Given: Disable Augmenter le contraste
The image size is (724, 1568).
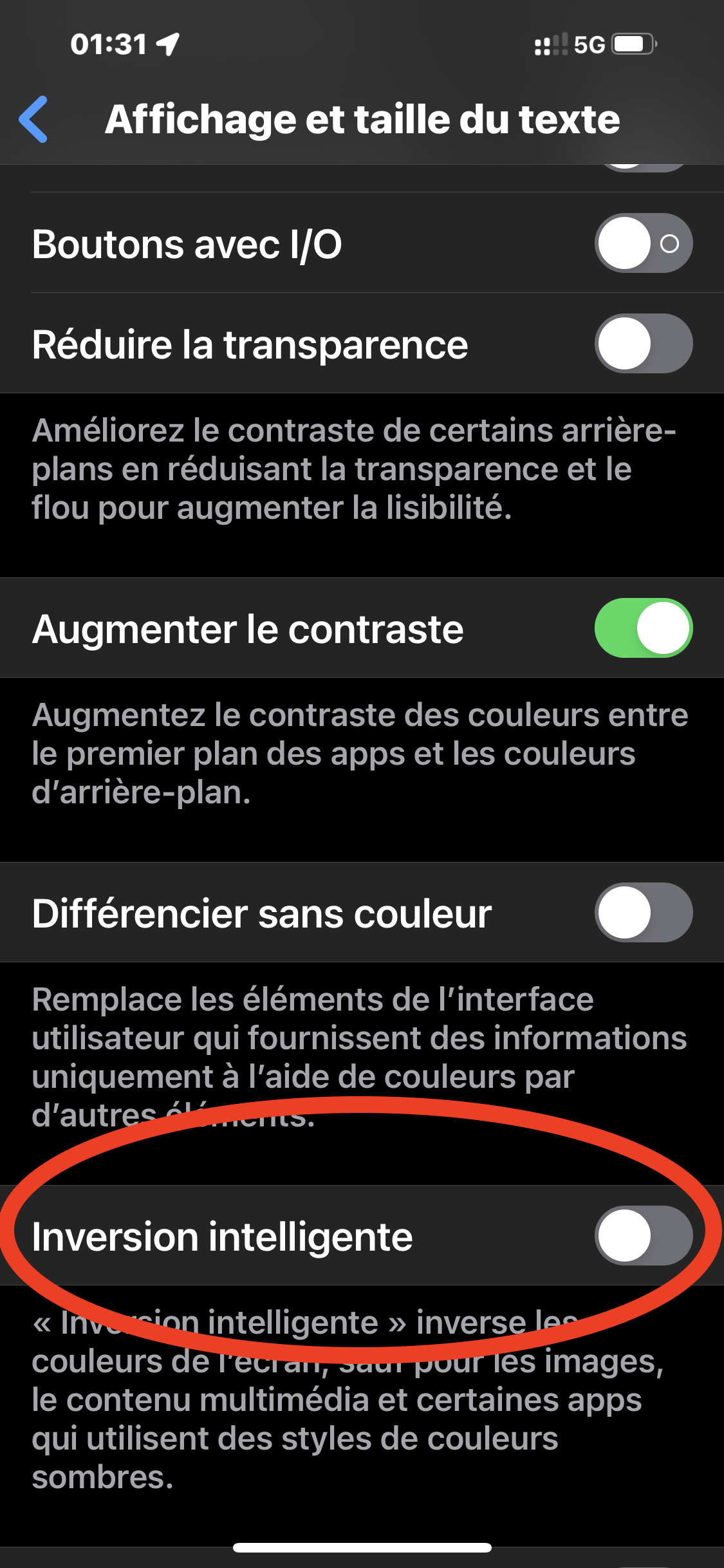Looking at the screenshot, I should click(643, 628).
